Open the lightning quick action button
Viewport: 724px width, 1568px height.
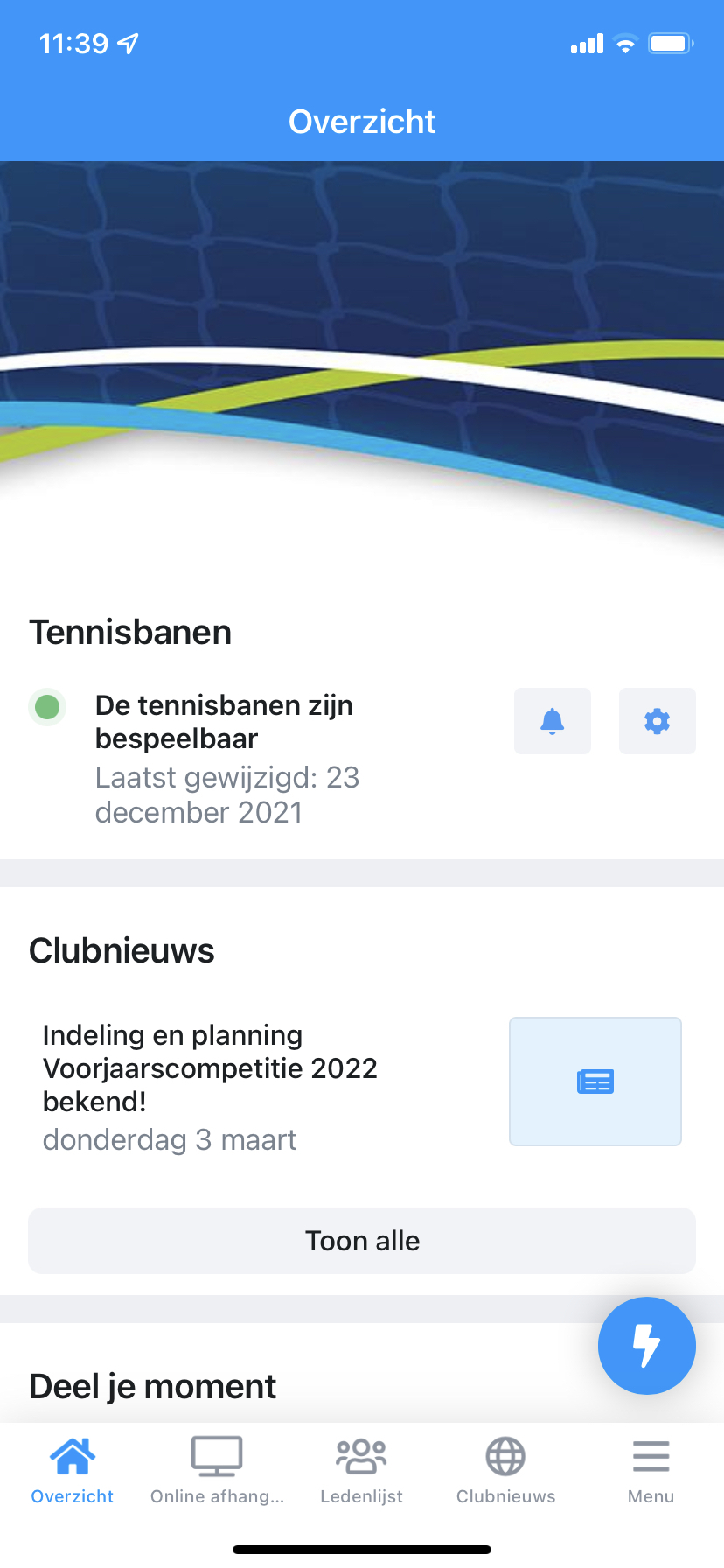click(x=647, y=1345)
